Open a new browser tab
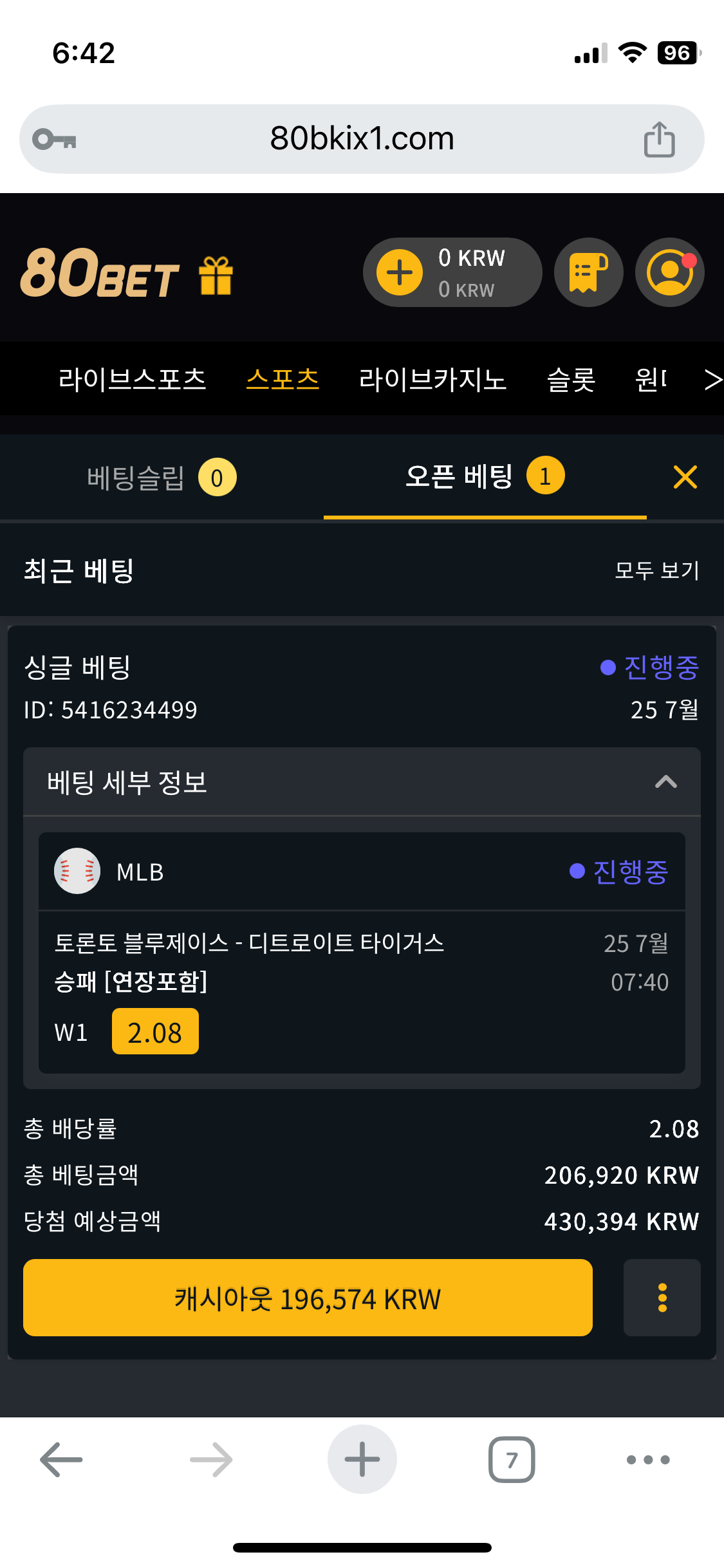Image resolution: width=724 pixels, height=1568 pixels. coord(362,1459)
